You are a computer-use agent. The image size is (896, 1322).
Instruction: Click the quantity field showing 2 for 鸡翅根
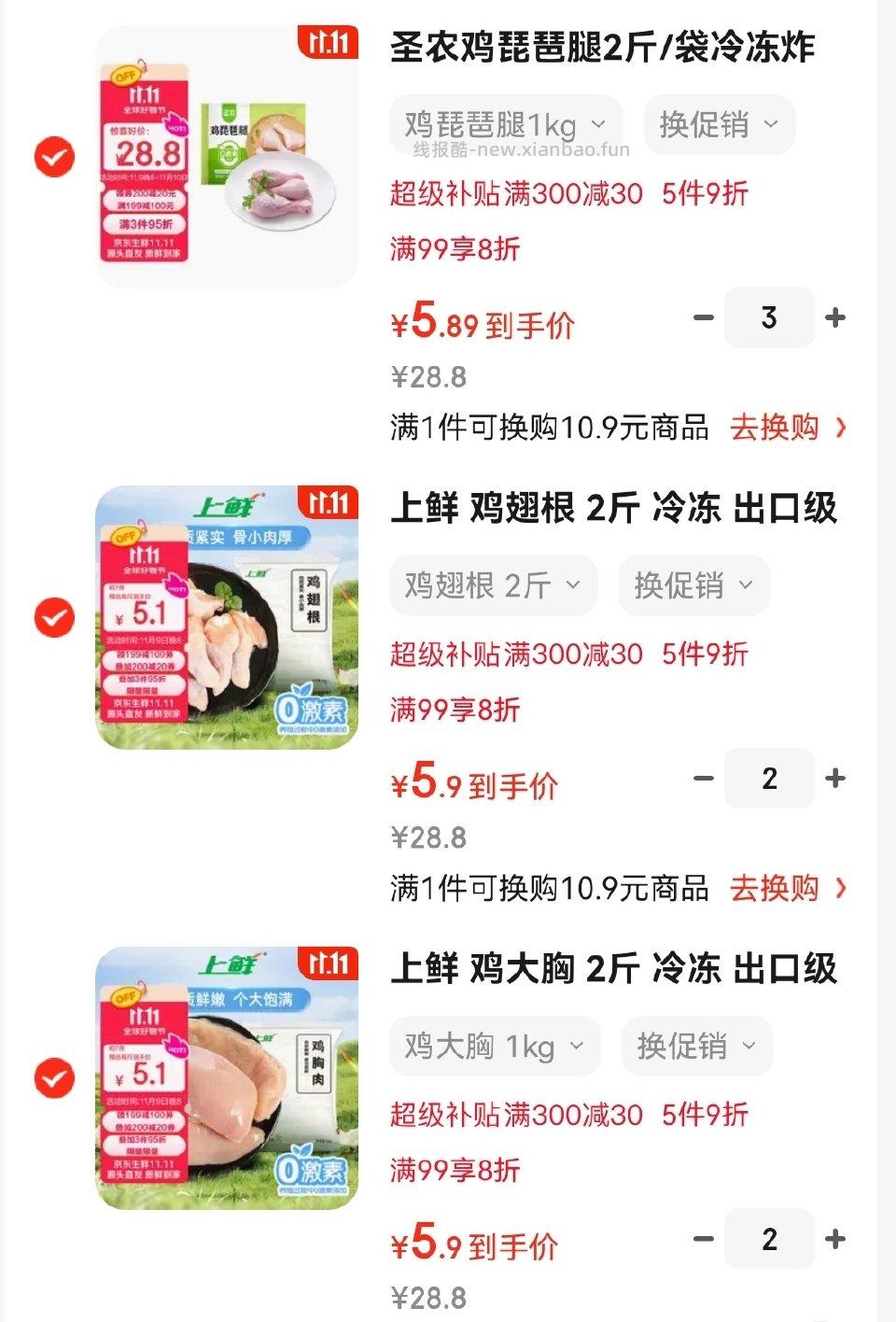tap(768, 778)
